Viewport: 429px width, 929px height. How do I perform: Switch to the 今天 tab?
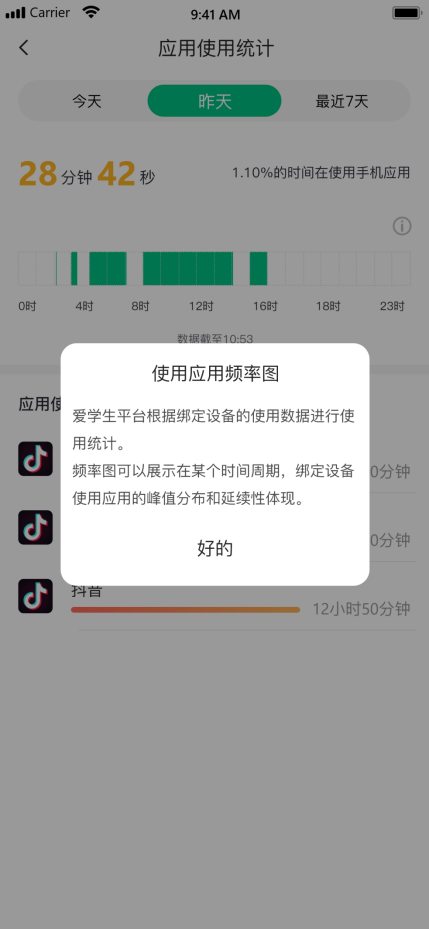point(87,101)
